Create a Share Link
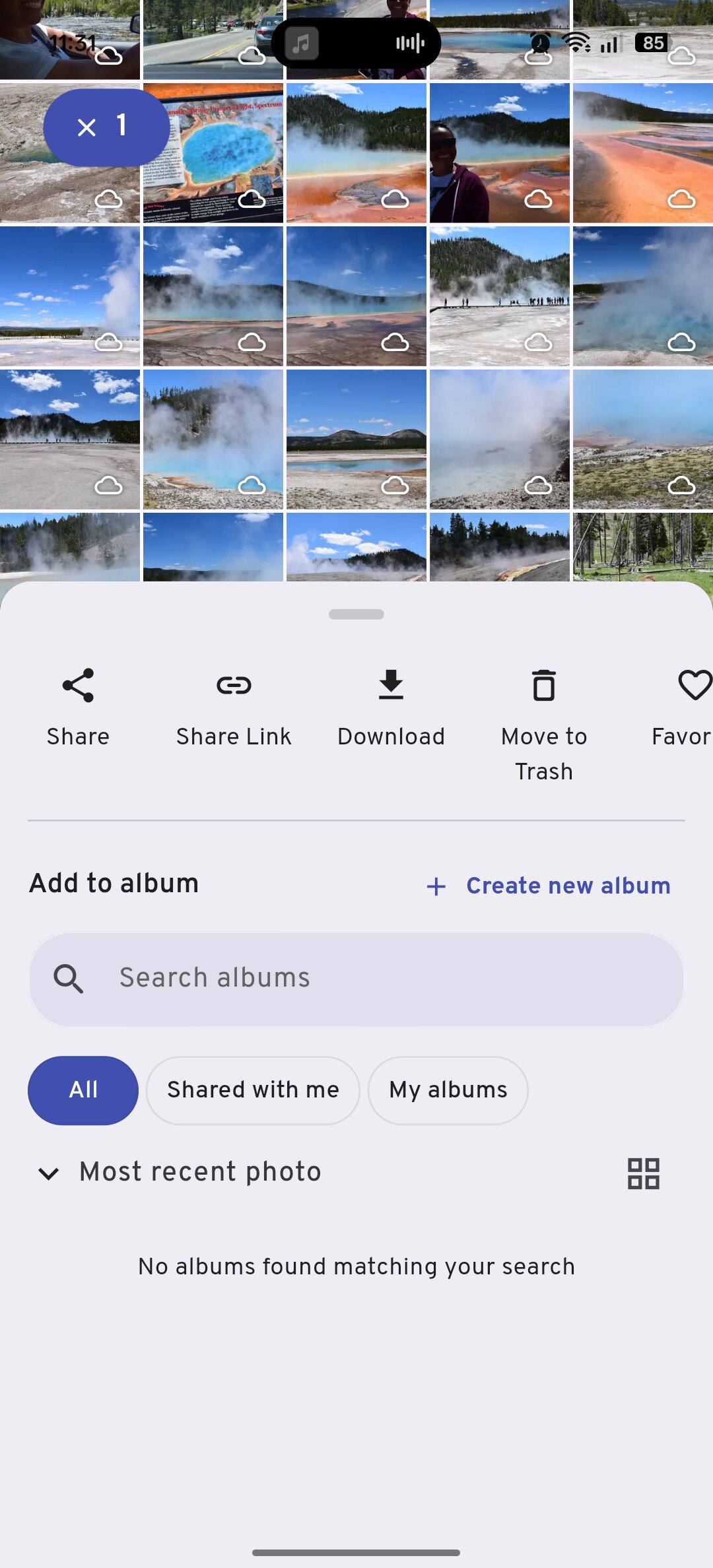 [x=234, y=706]
